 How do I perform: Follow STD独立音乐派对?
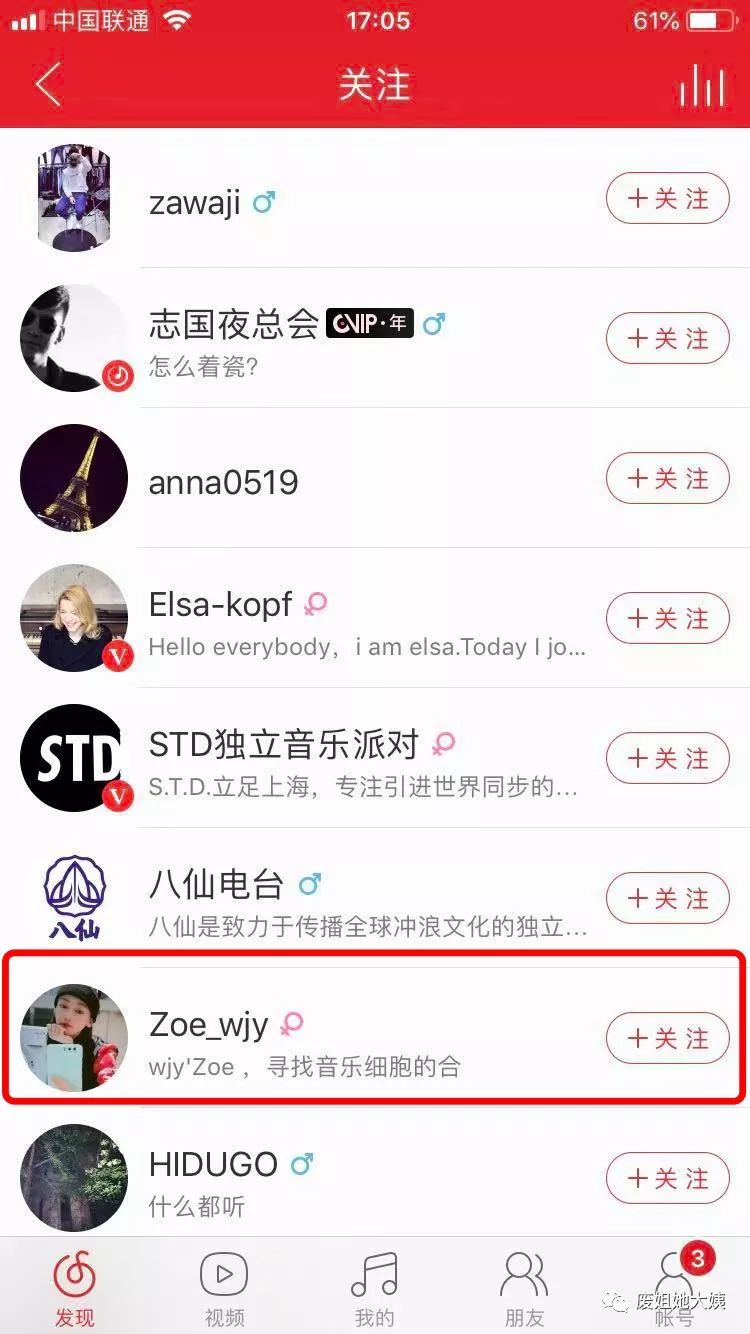point(667,758)
